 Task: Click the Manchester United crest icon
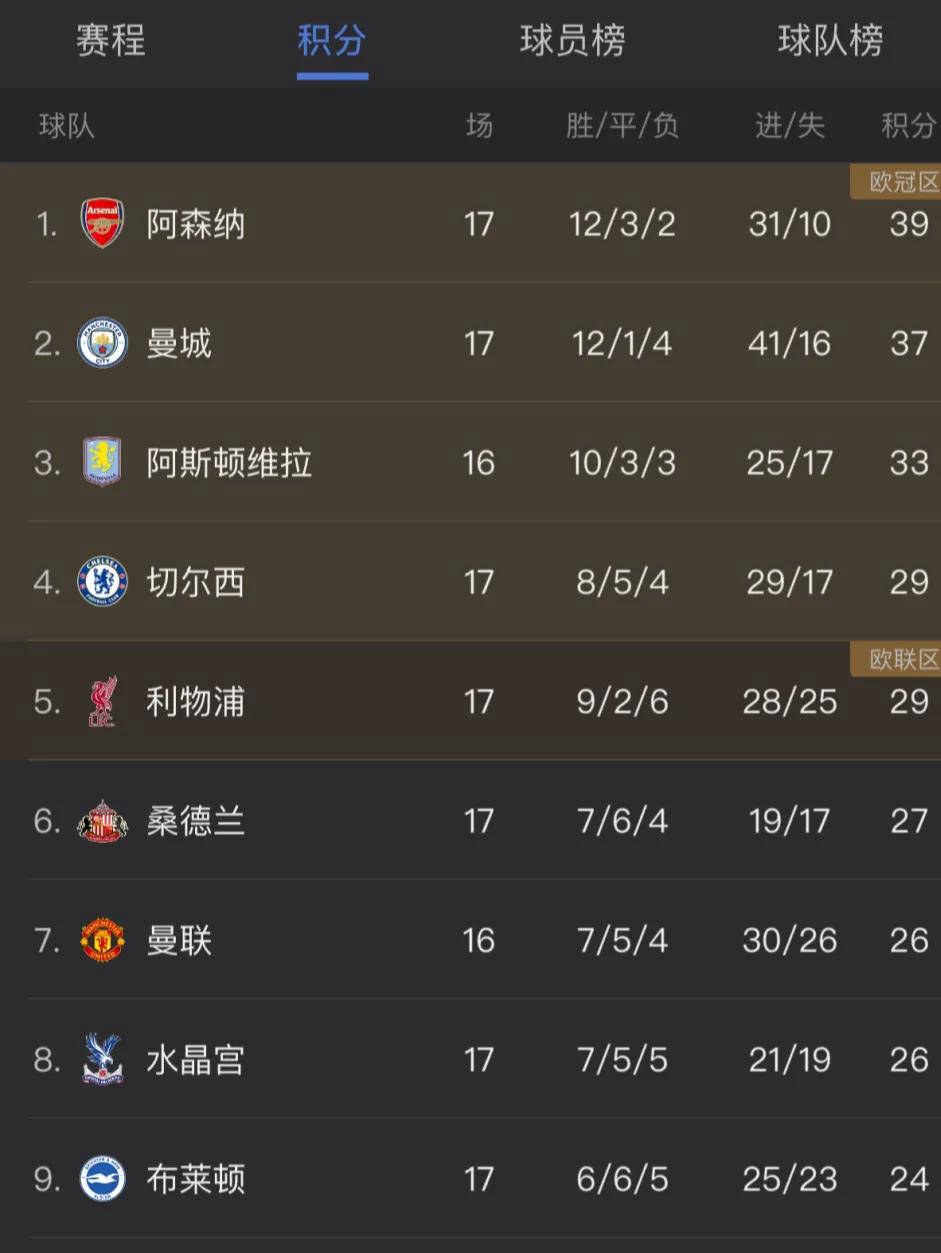pyautogui.click(x=102, y=939)
